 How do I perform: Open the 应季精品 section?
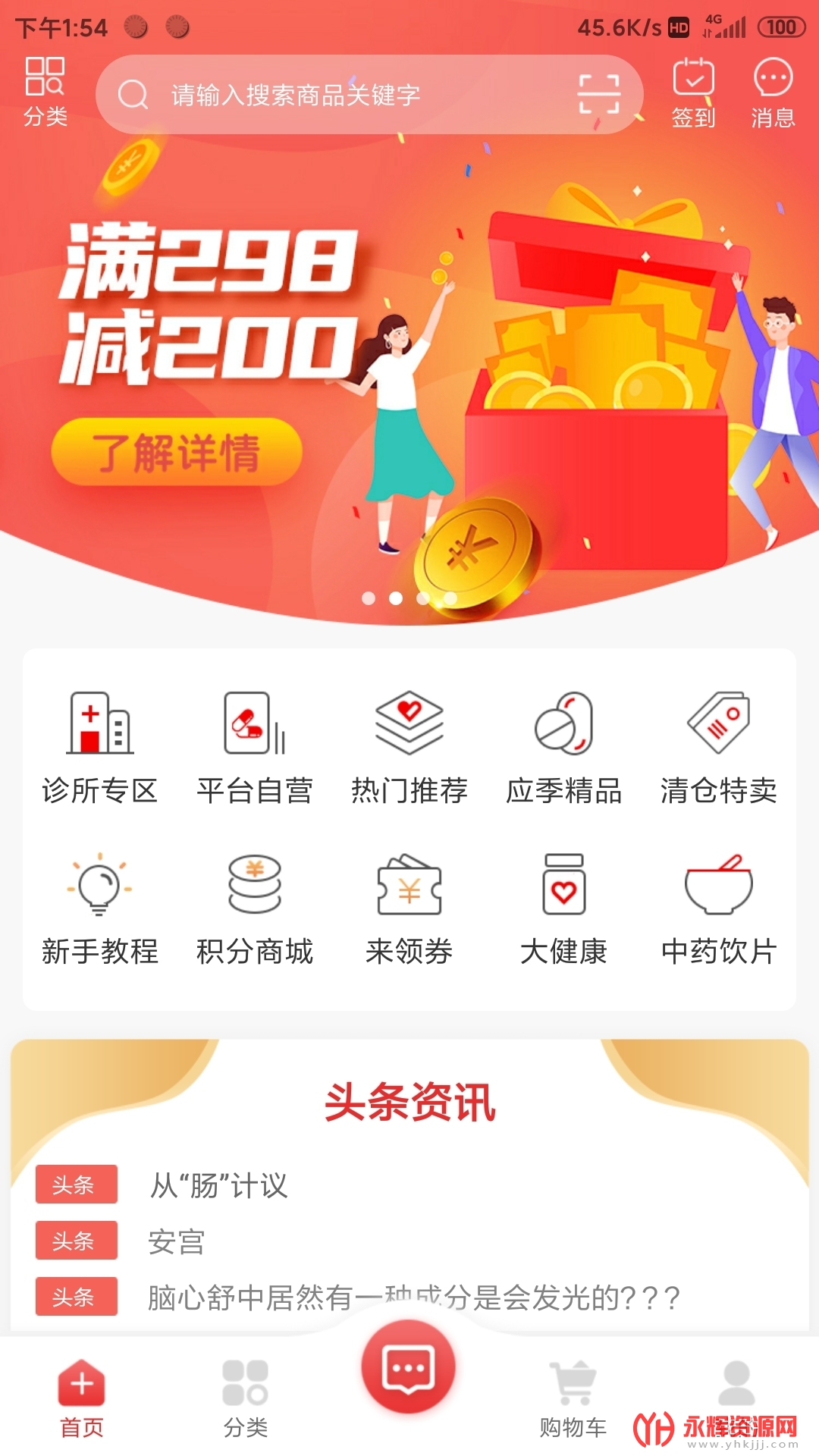[564, 747]
